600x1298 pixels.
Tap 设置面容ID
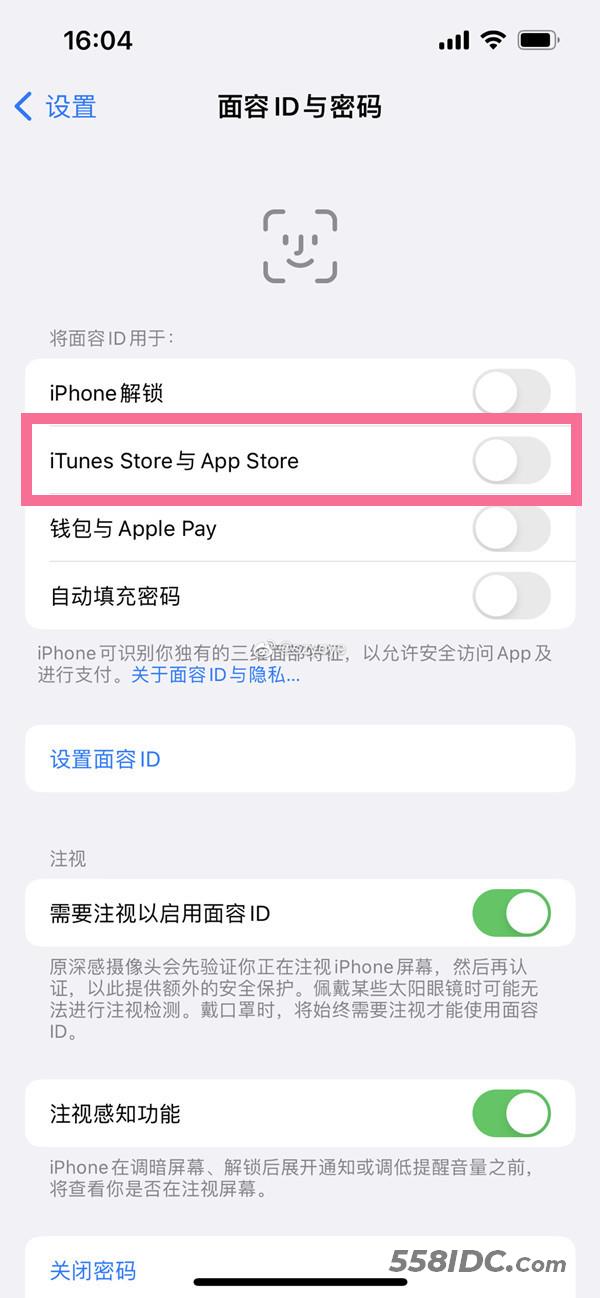105,759
